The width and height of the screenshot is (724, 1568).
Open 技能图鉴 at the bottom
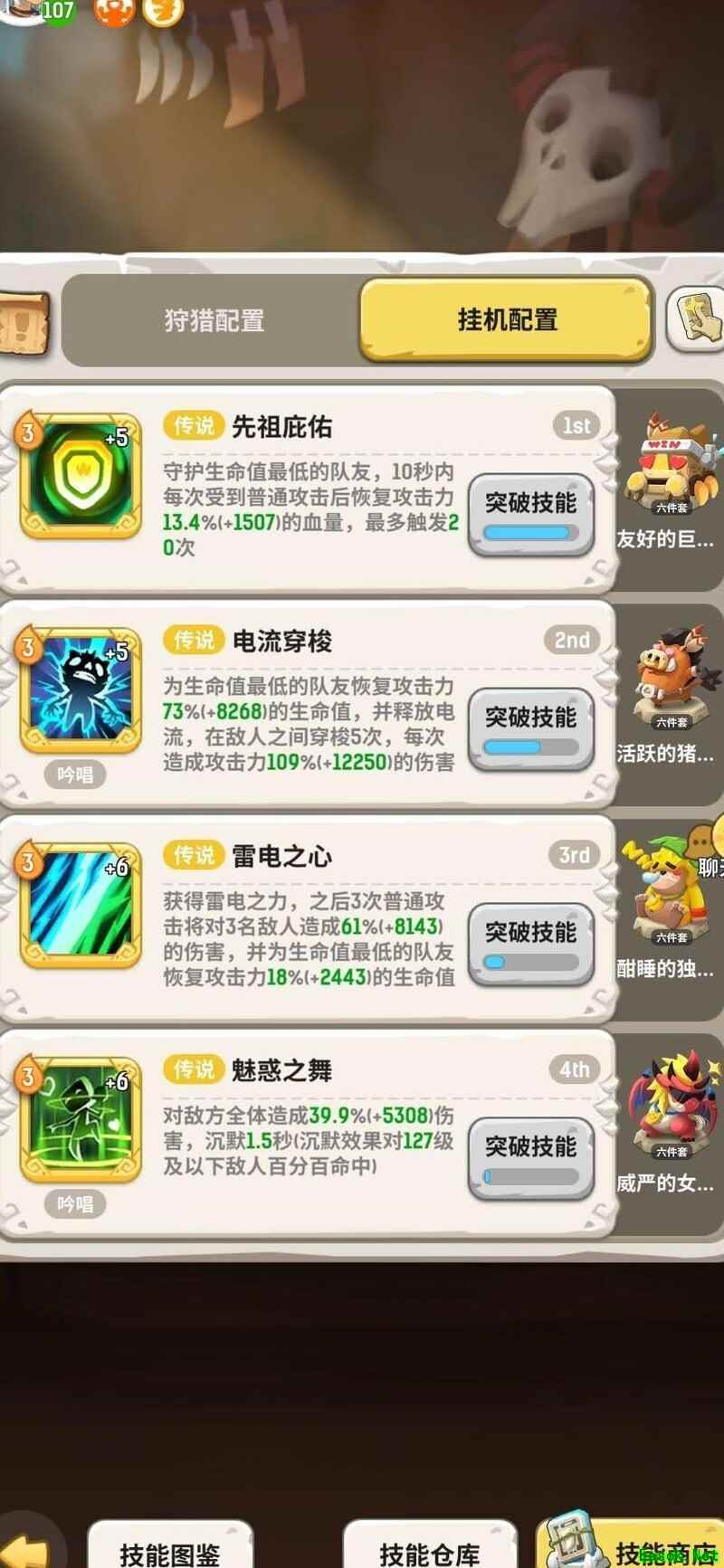click(x=169, y=1549)
